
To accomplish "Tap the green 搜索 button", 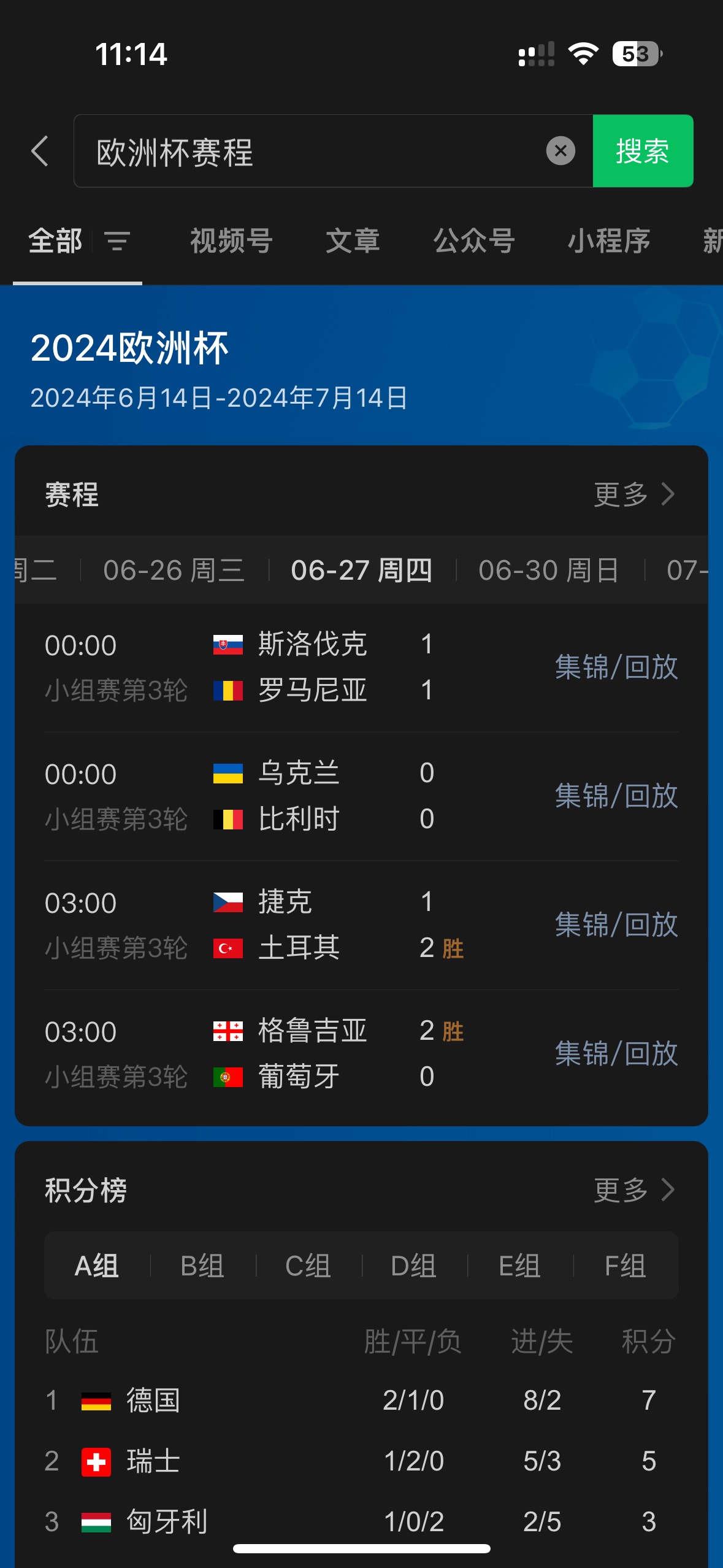I will tap(643, 151).
